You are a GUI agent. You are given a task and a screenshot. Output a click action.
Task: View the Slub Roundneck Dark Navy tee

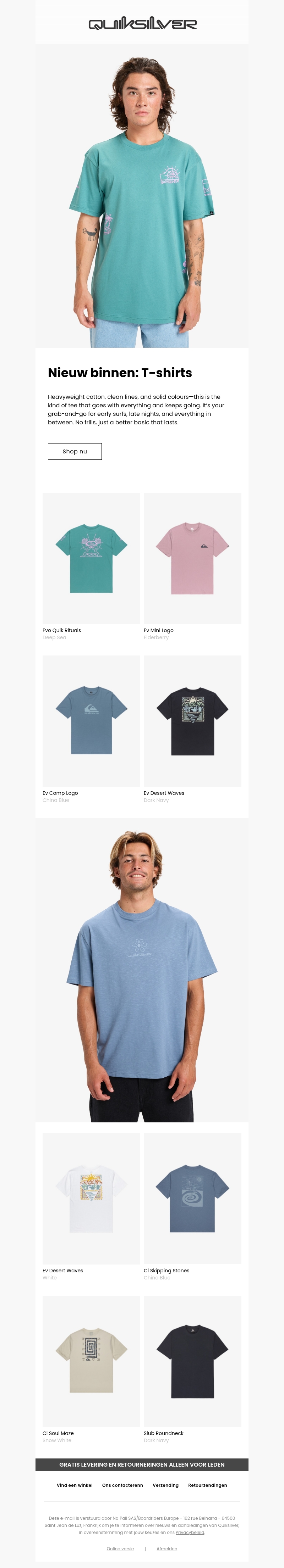tap(192, 1361)
